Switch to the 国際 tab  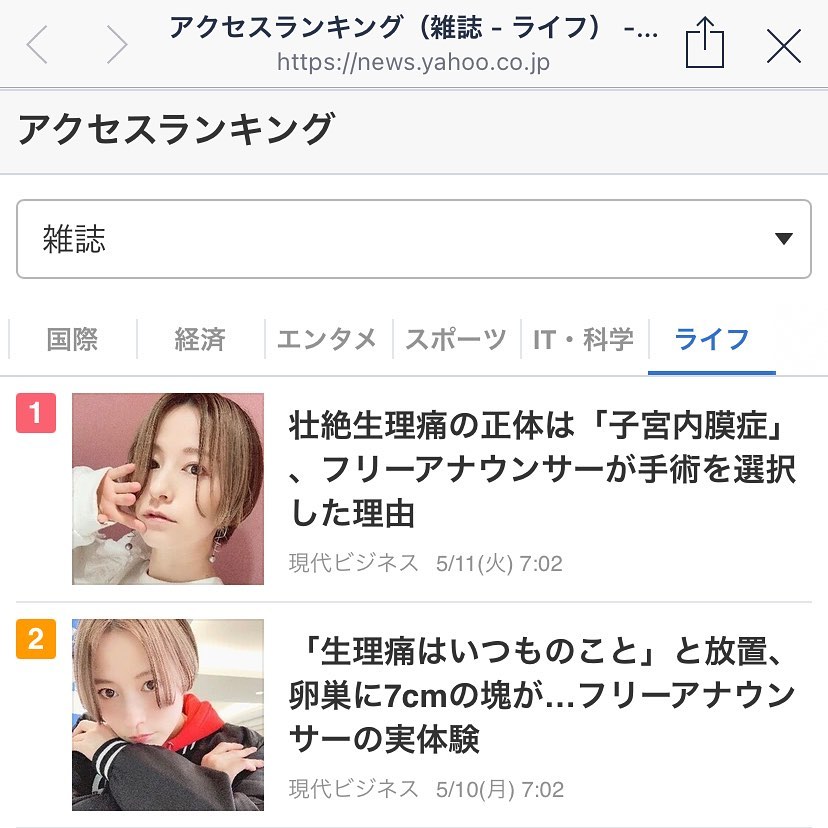tap(72, 340)
